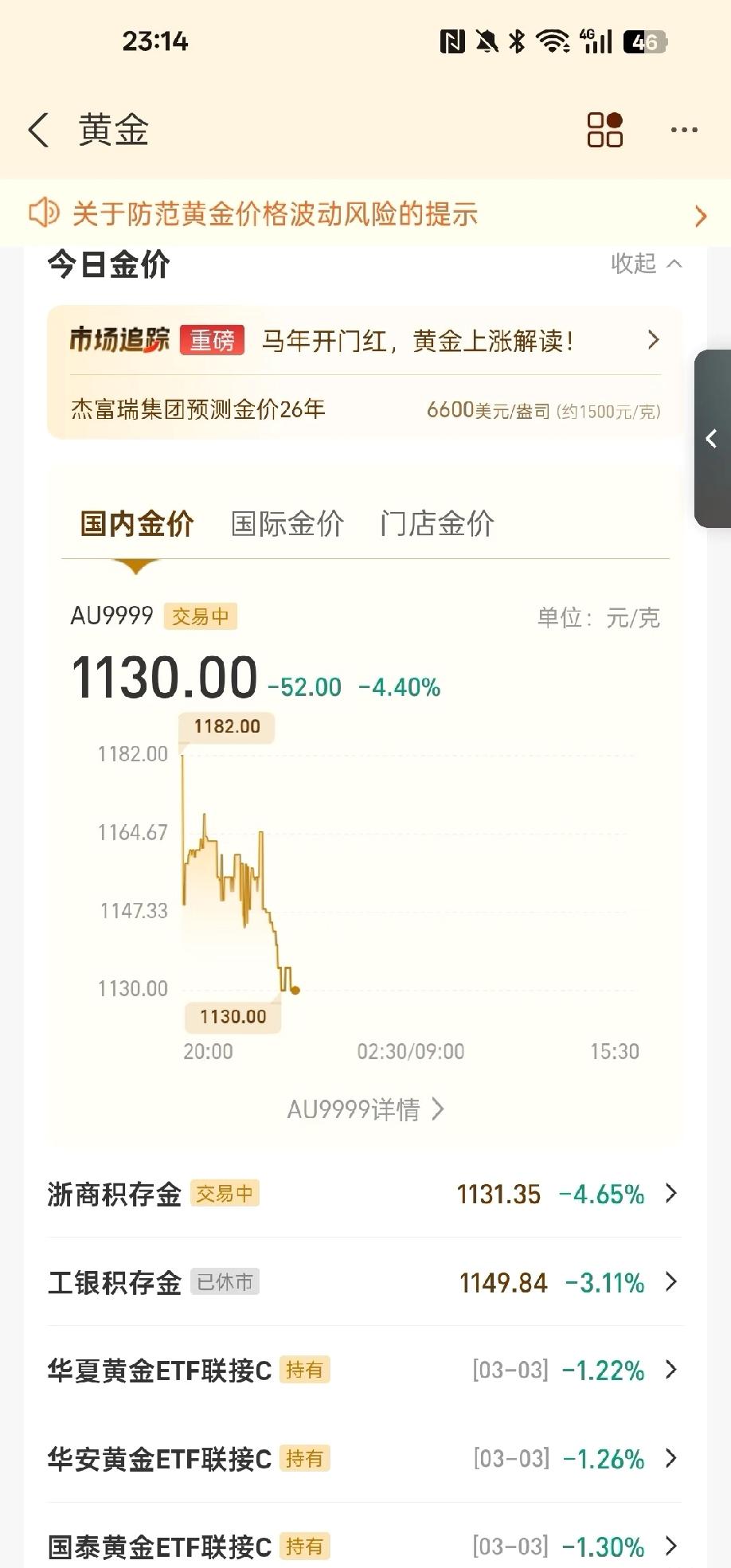The width and height of the screenshot is (731, 1568).
Task: Open 国泰黄金ETF联接C fund row
Action: point(364,1546)
